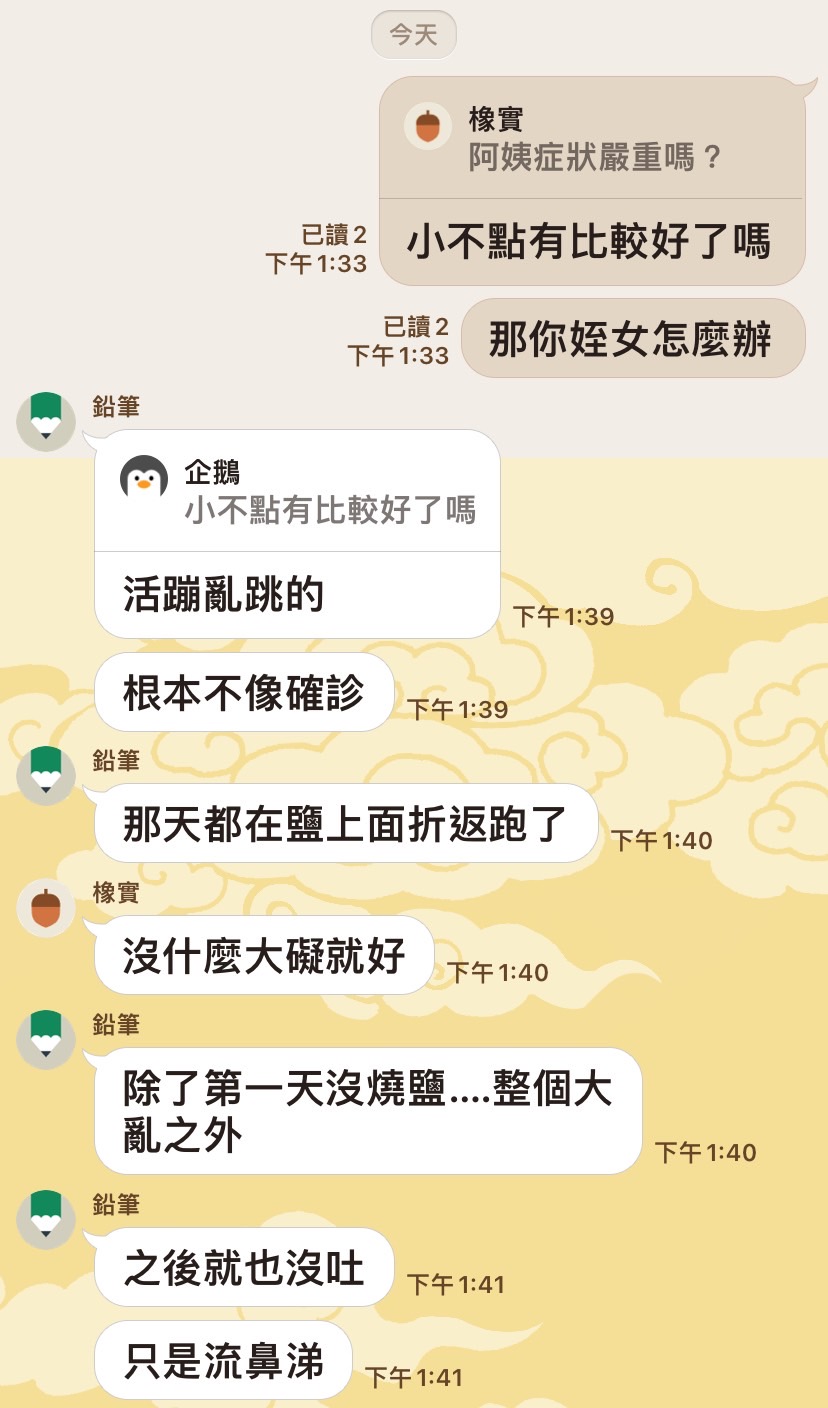The image size is (828, 1408).
Task: Jump to 橡實's quoted message 阿姨症狀嚴重嗎？
Action: coord(592,139)
